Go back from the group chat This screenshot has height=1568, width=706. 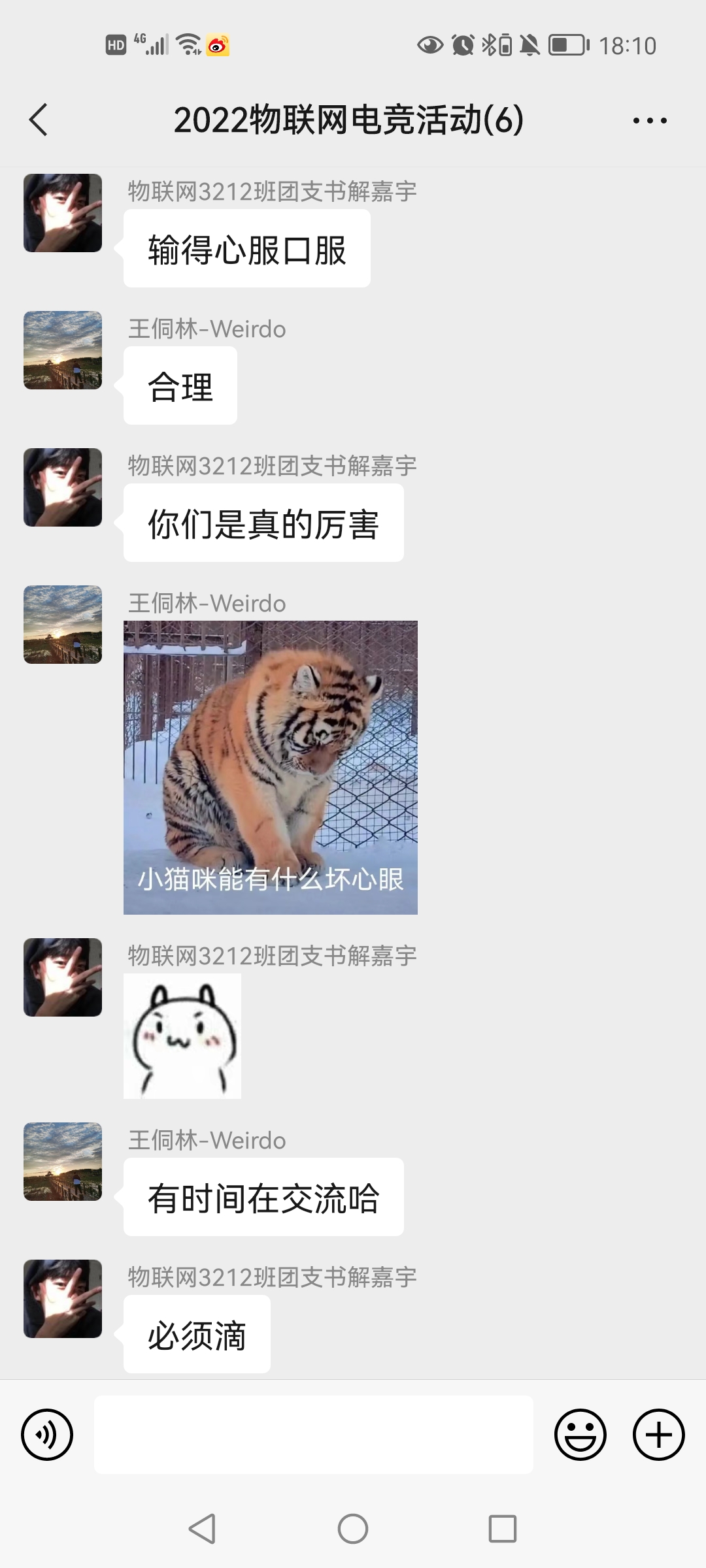pyautogui.click(x=39, y=120)
